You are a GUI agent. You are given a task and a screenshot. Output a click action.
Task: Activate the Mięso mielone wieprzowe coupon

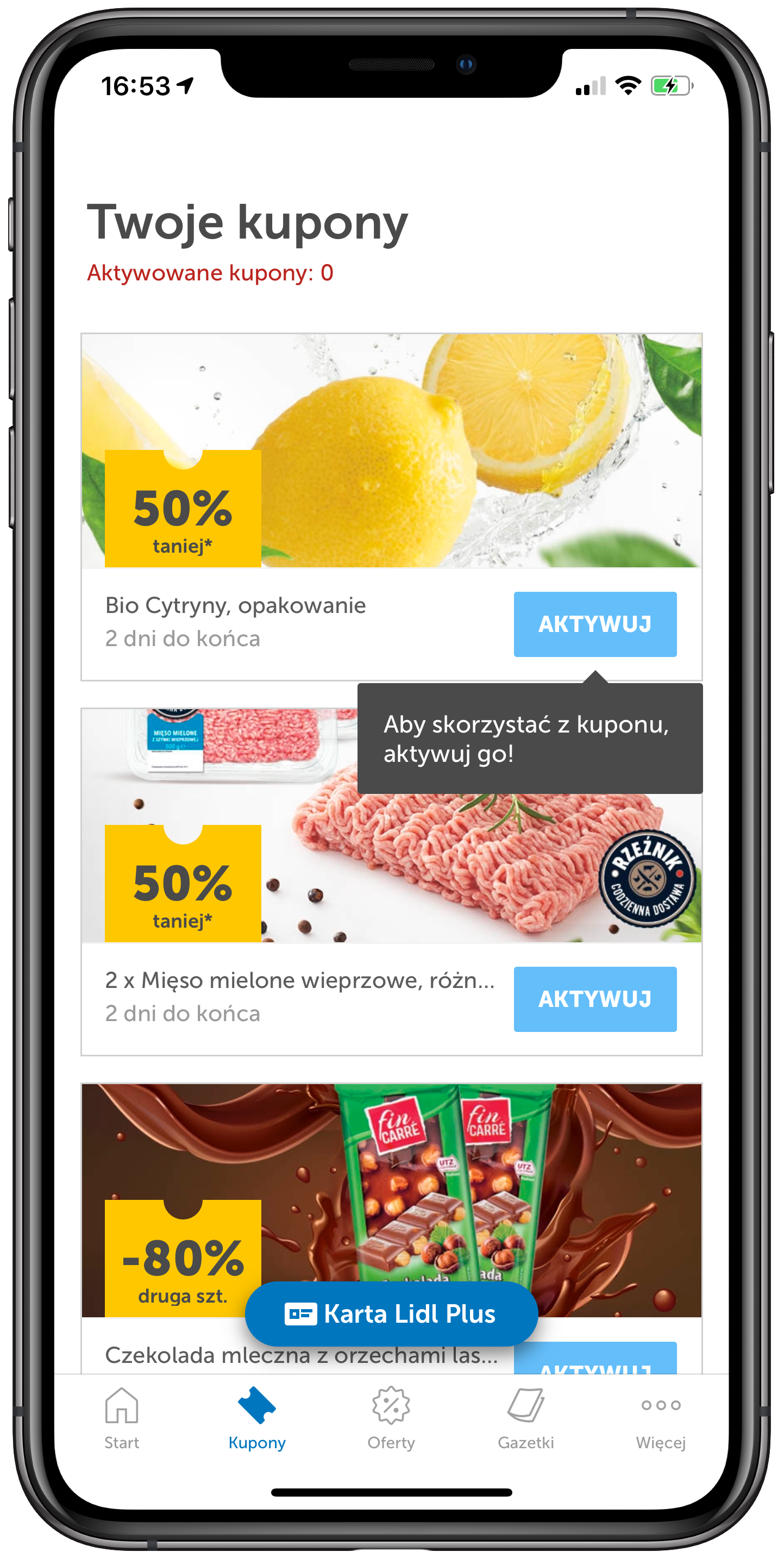click(x=595, y=999)
